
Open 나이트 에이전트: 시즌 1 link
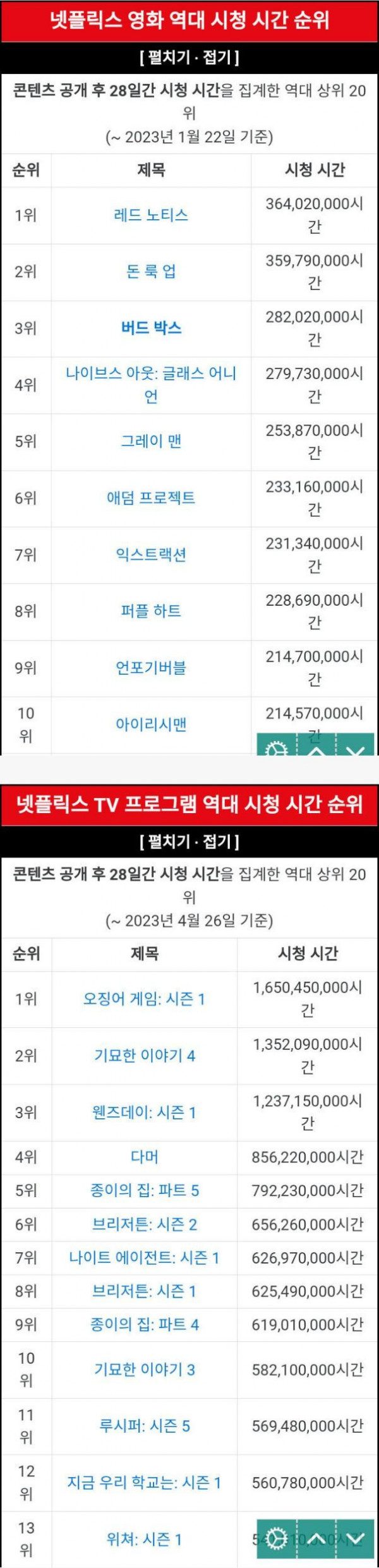pos(144,1258)
